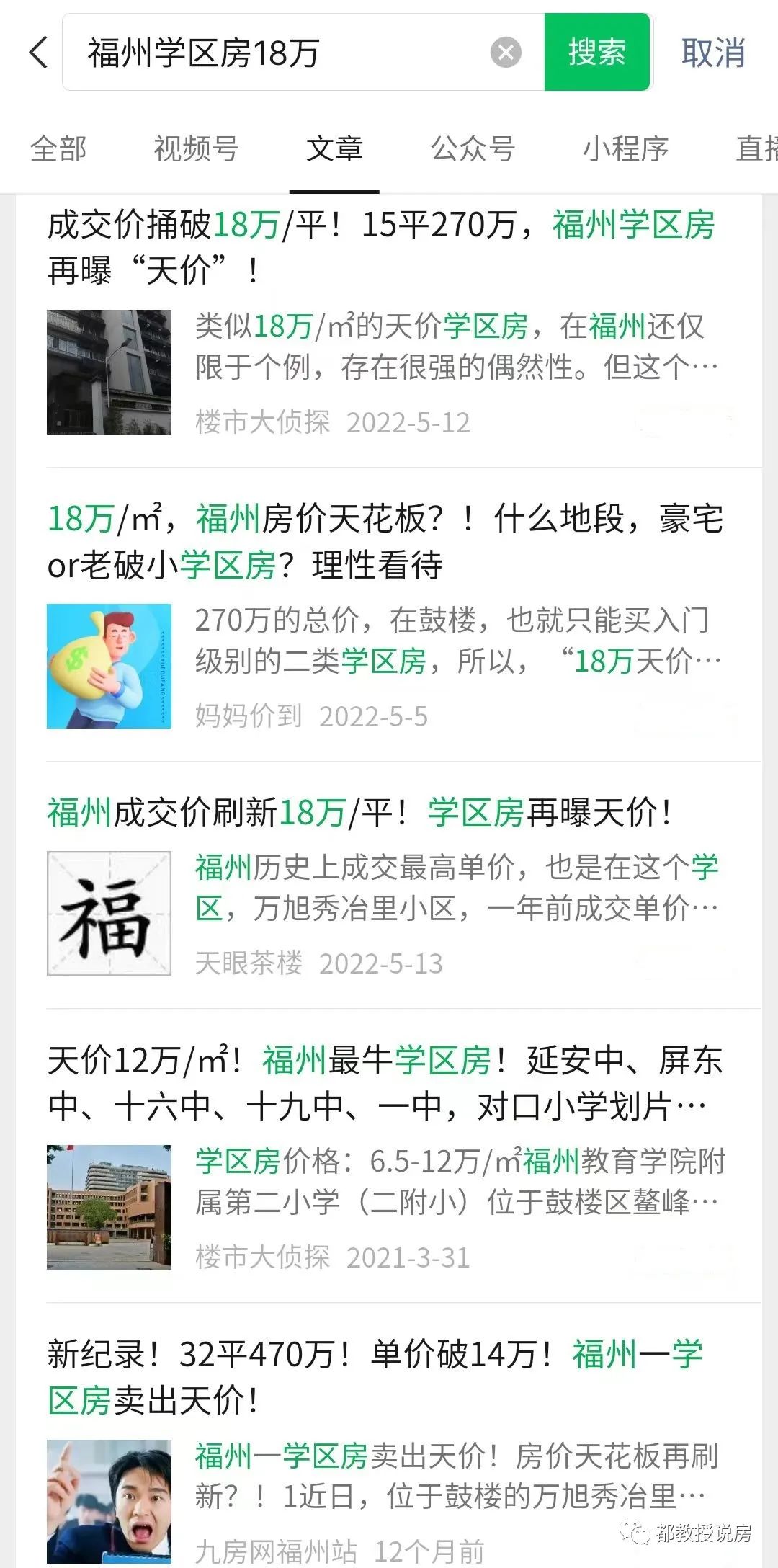Click 取消 to cancel the search
Screen dimensions: 778x1568
(712, 53)
